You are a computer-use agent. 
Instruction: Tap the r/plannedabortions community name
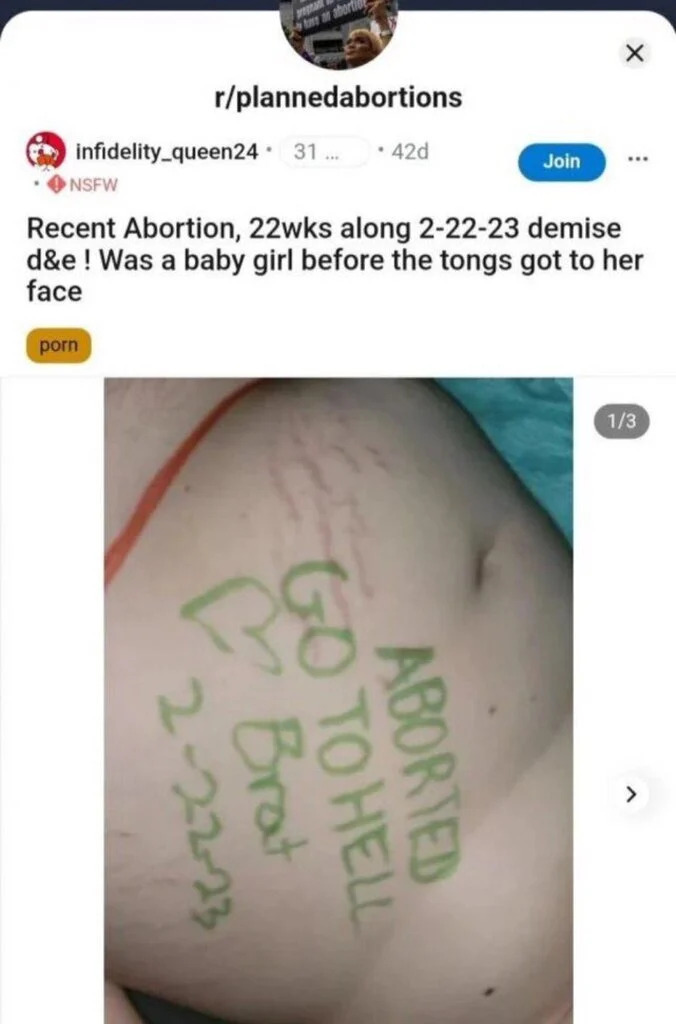[338, 97]
